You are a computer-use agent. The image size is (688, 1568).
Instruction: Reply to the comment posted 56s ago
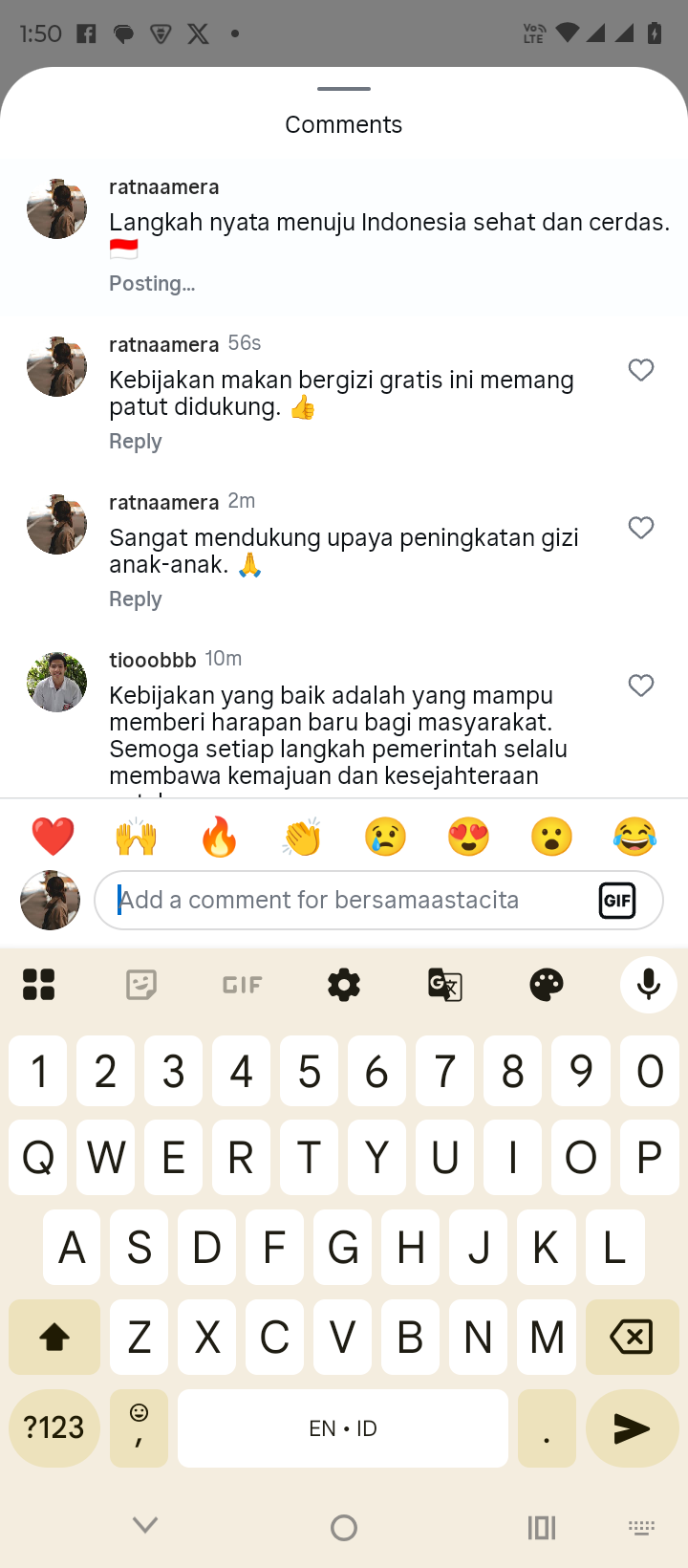pyautogui.click(x=136, y=442)
